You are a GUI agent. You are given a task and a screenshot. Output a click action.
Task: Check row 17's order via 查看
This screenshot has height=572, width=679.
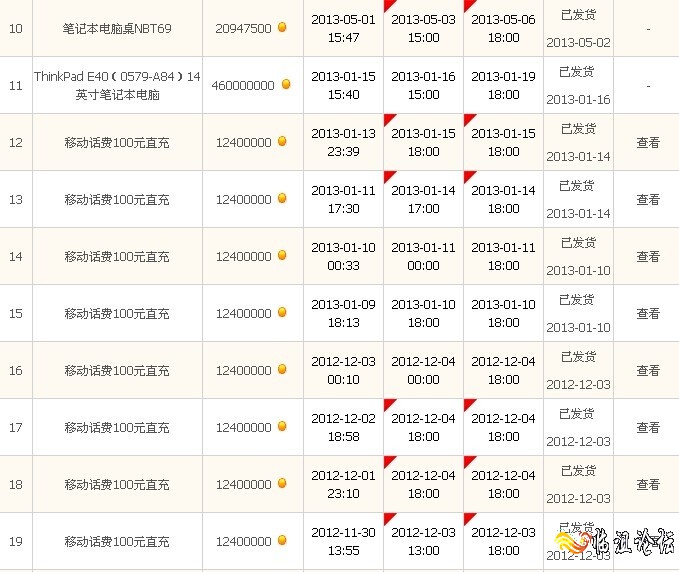click(x=648, y=428)
